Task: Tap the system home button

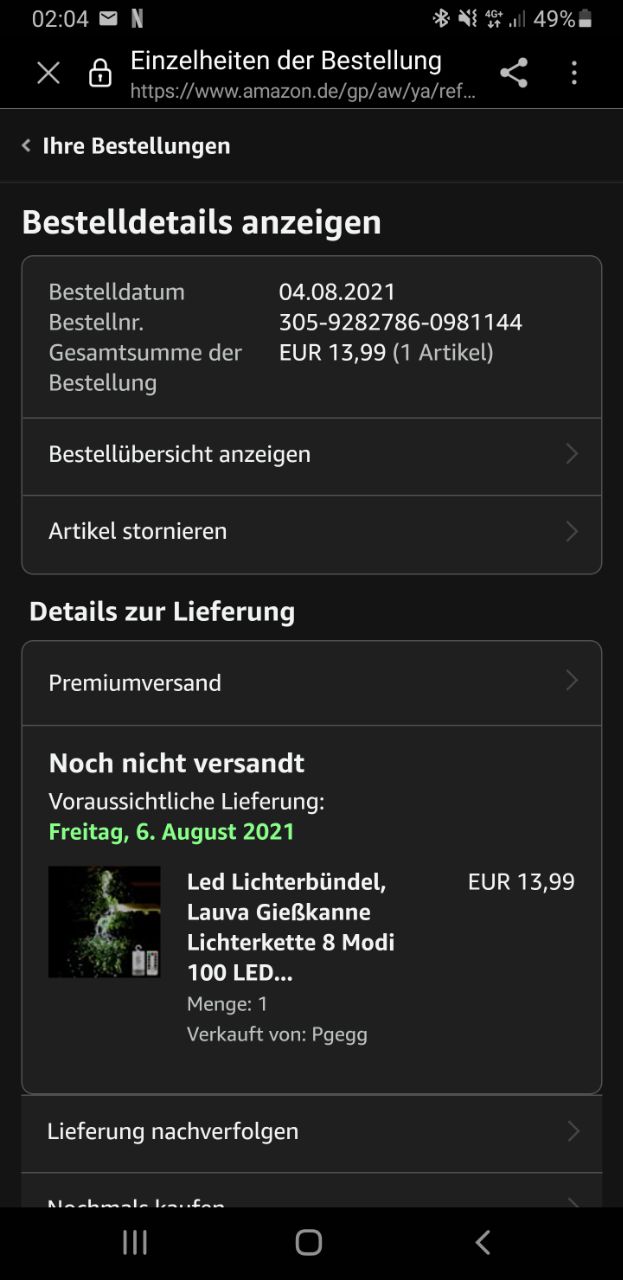Action: [x=309, y=1242]
